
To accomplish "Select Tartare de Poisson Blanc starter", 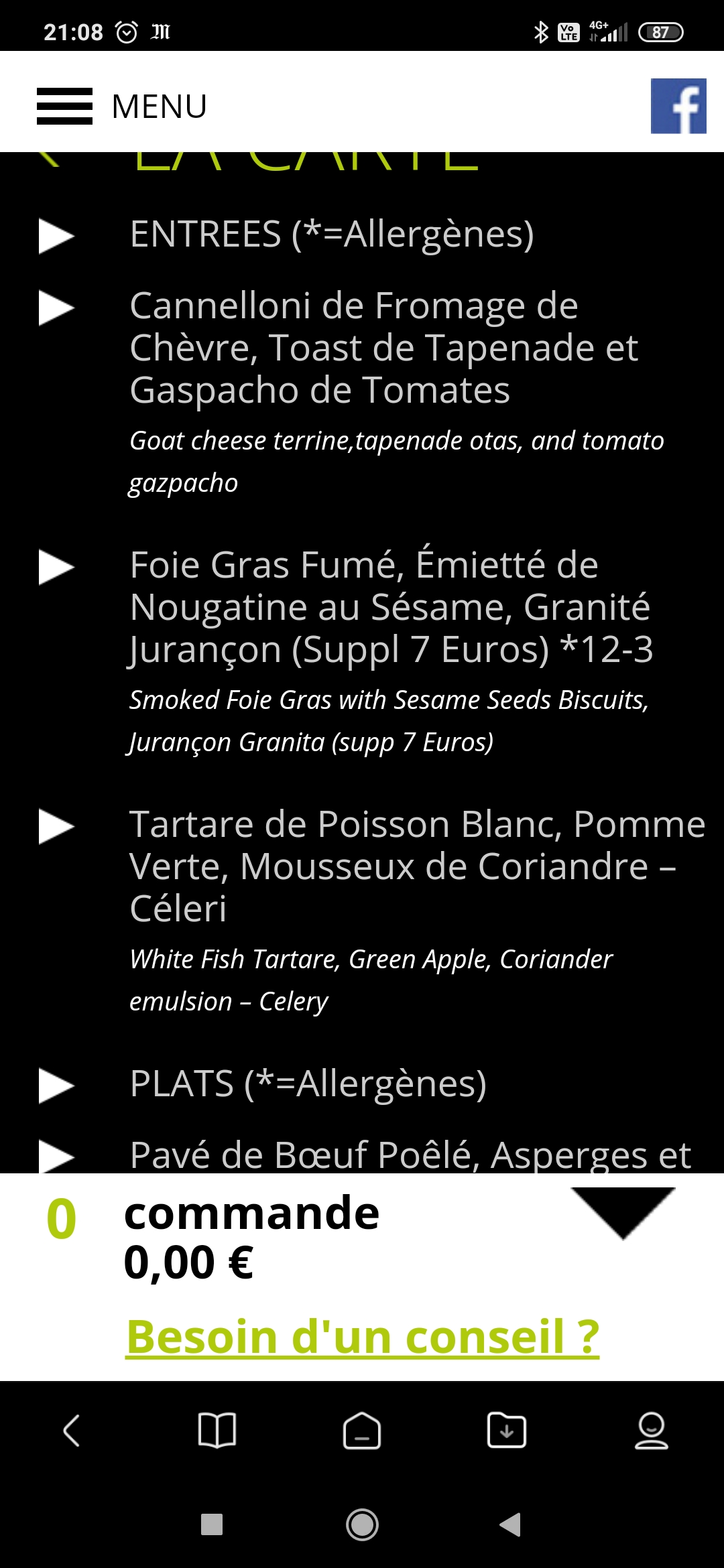I will (x=416, y=866).
